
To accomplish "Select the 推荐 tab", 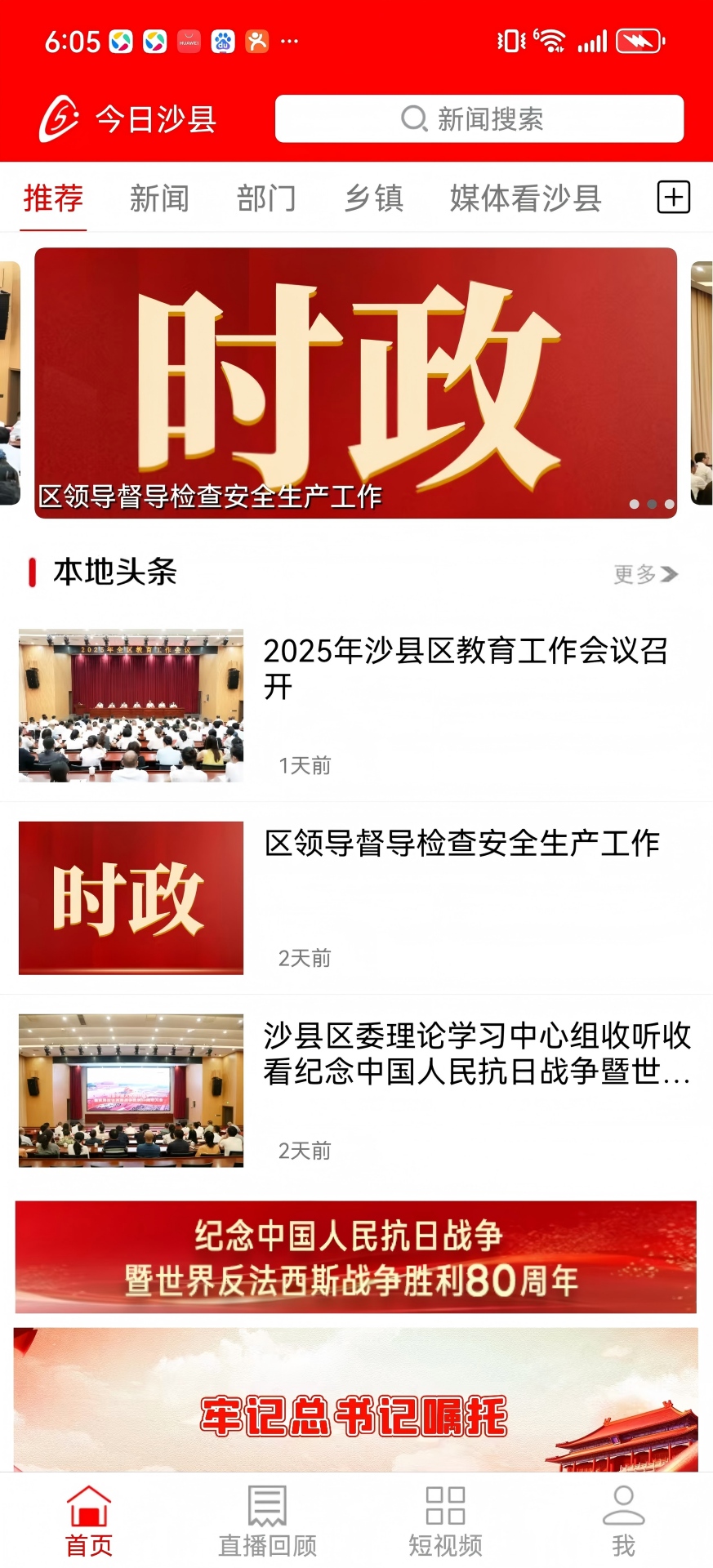I will (x=53, y=198).
